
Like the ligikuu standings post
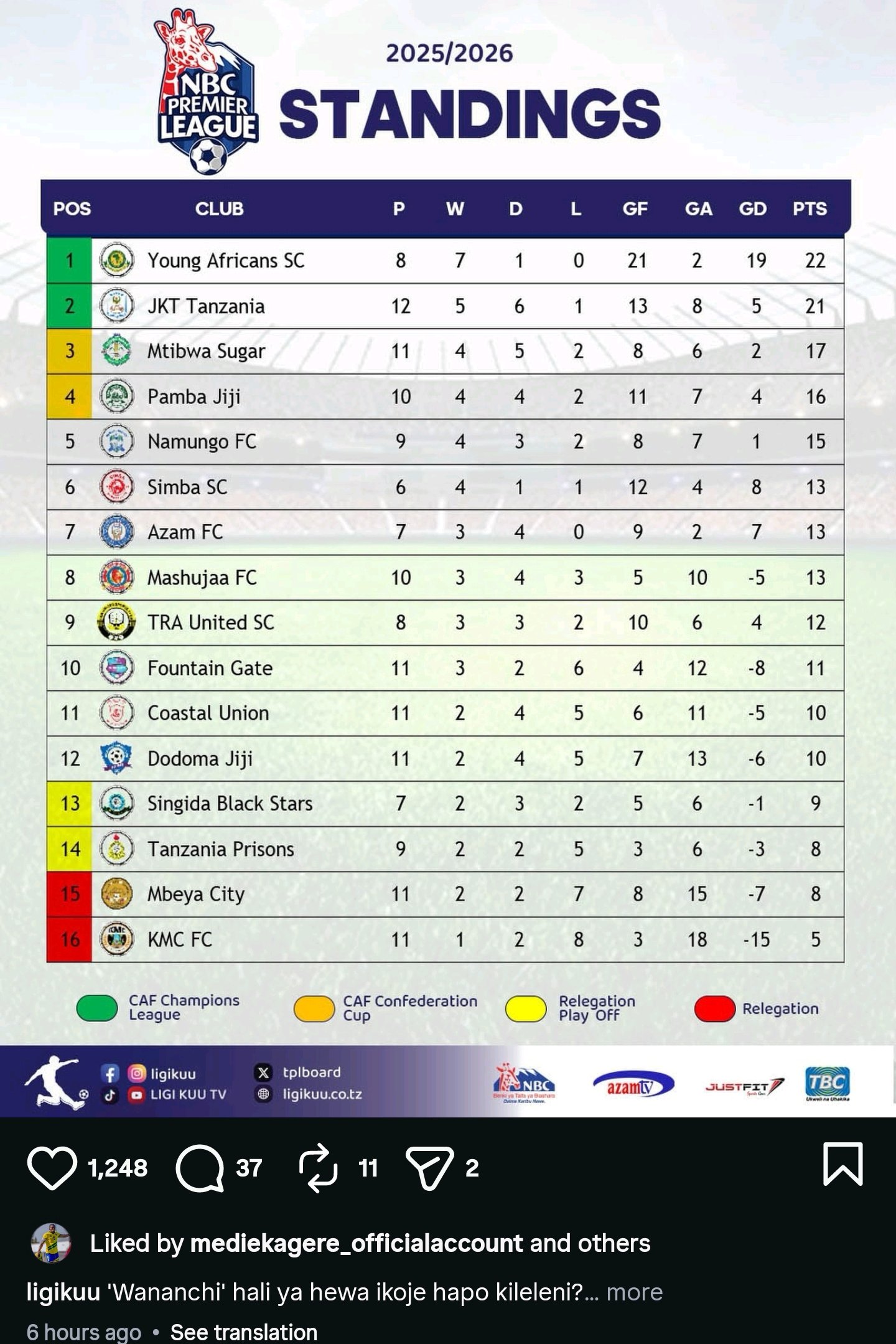pos(52,1168)
